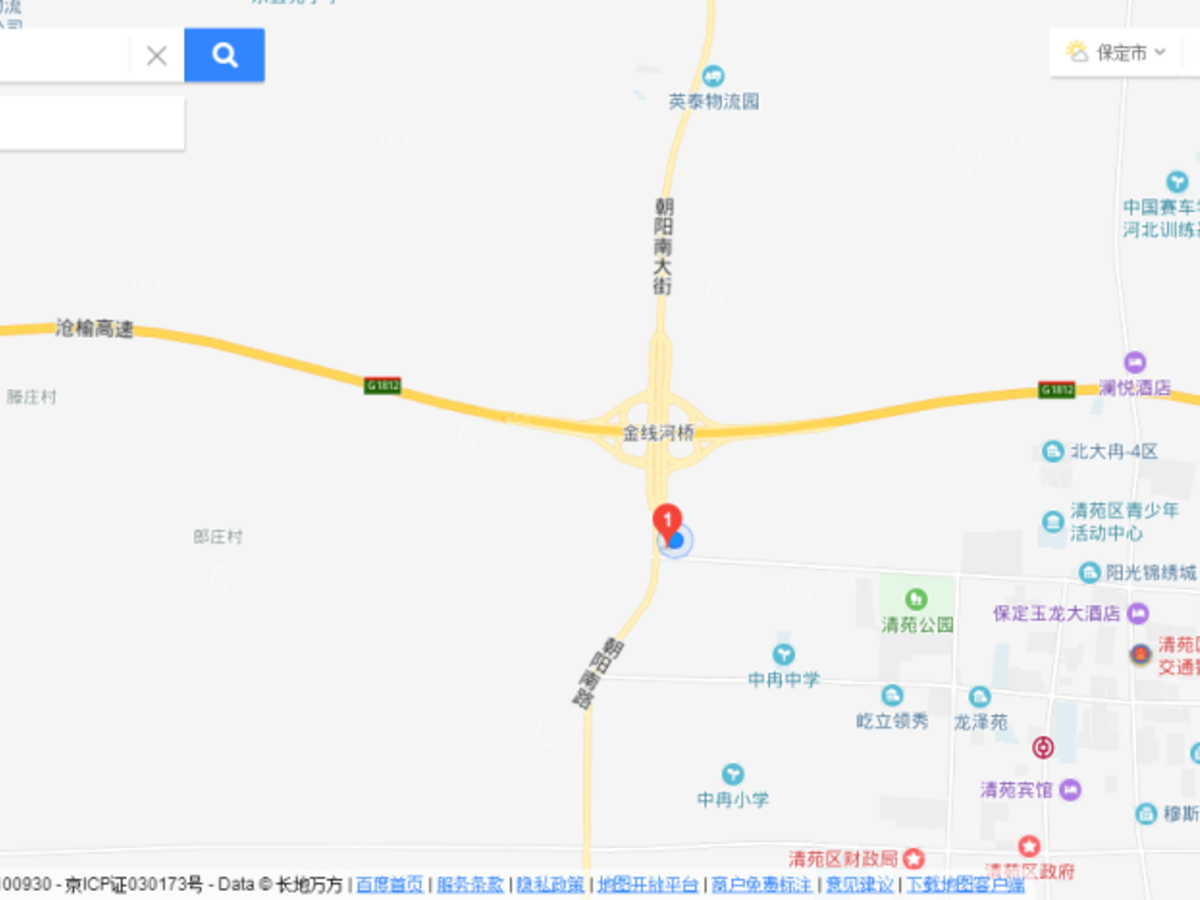Open the 百度首页 footer link
The image size is (1200, 900).
pos(390,885)
